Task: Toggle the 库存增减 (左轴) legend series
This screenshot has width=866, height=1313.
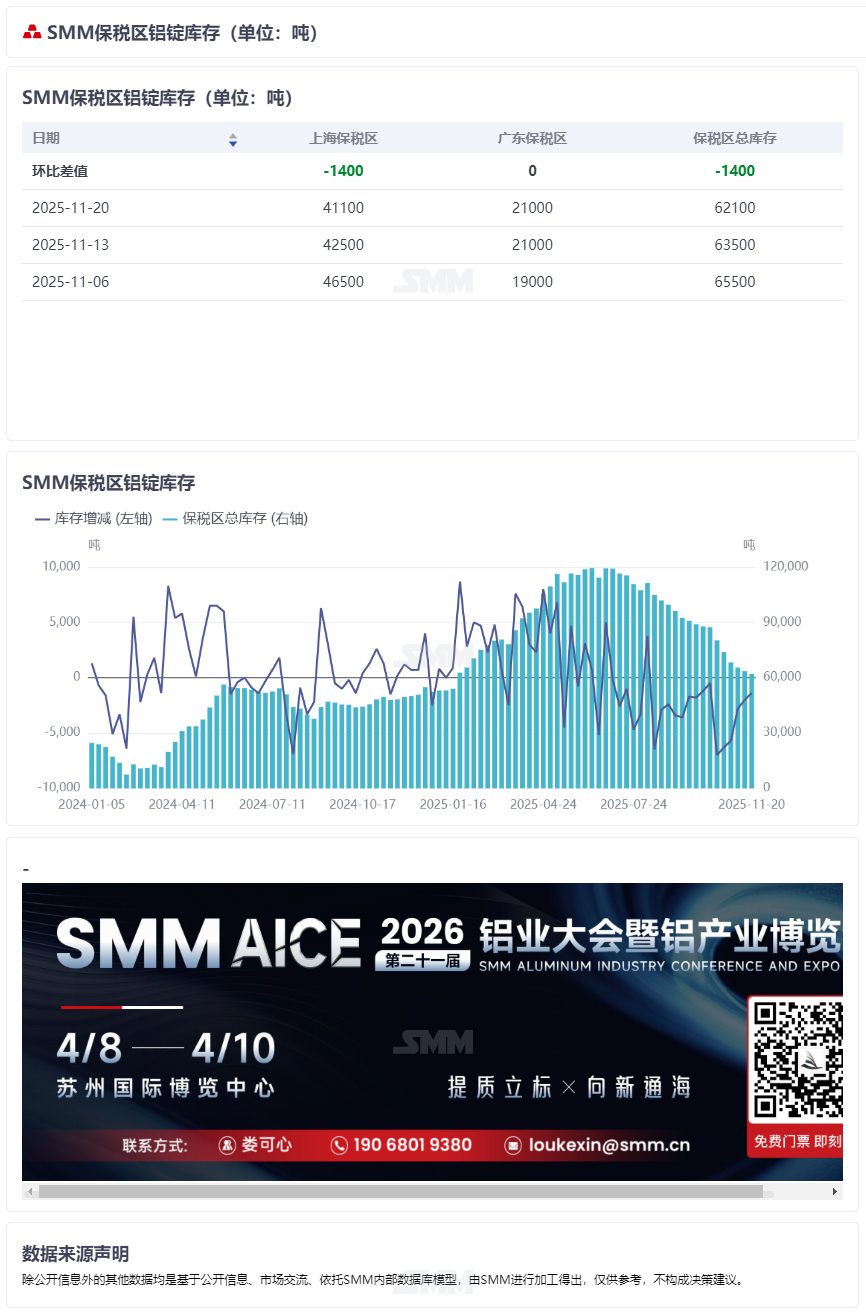Action: (94, 518)
